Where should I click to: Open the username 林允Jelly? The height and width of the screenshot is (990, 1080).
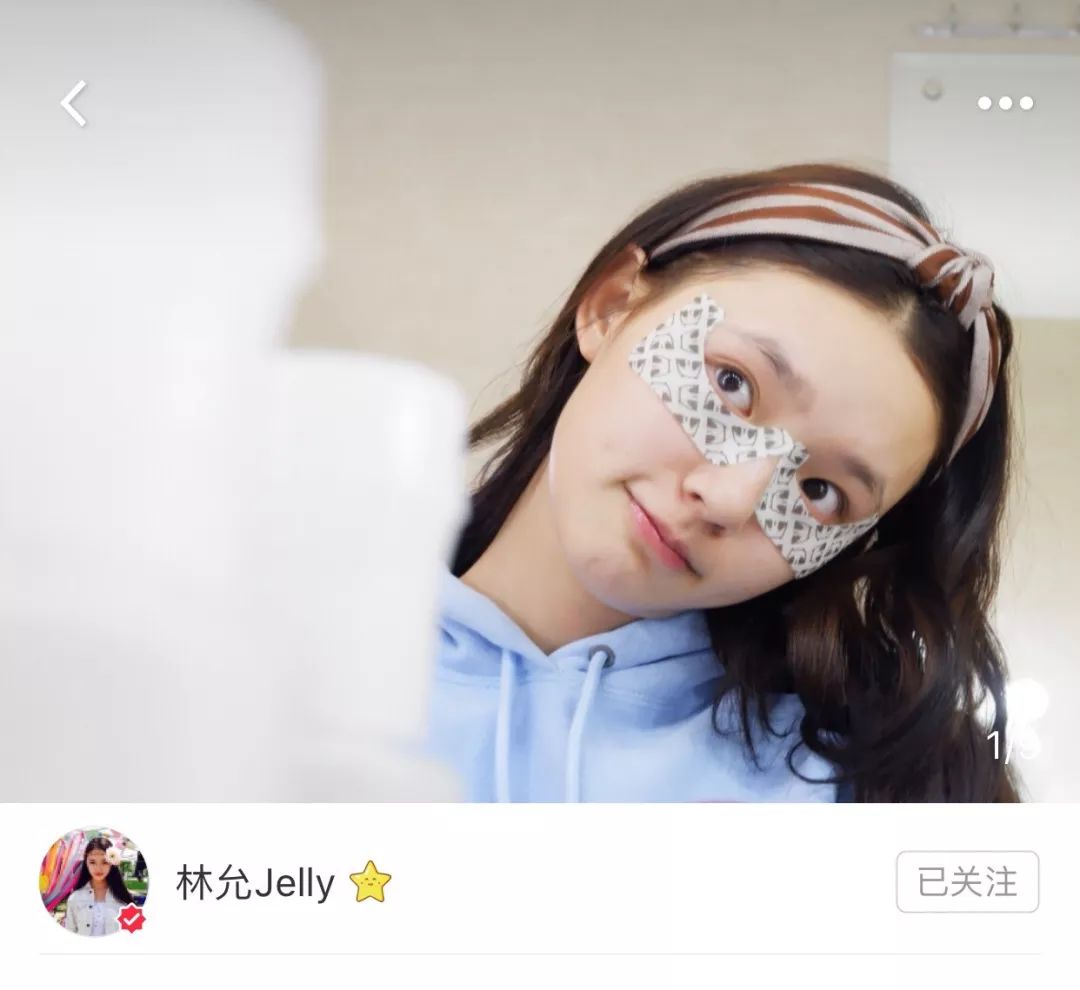pos(255,884)
